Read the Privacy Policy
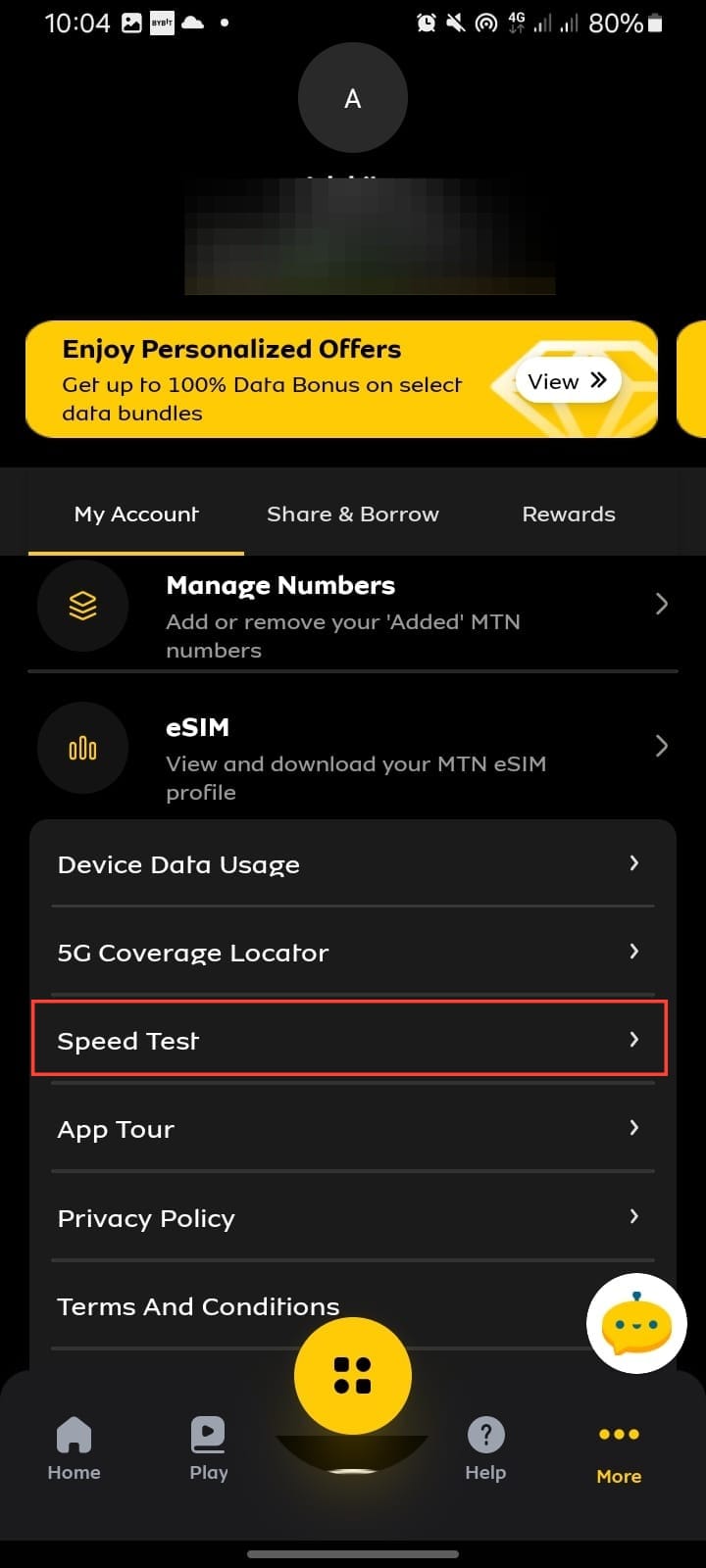Image resolution: width=706 pixels, height=1568 pixels. click(351, 1218)
